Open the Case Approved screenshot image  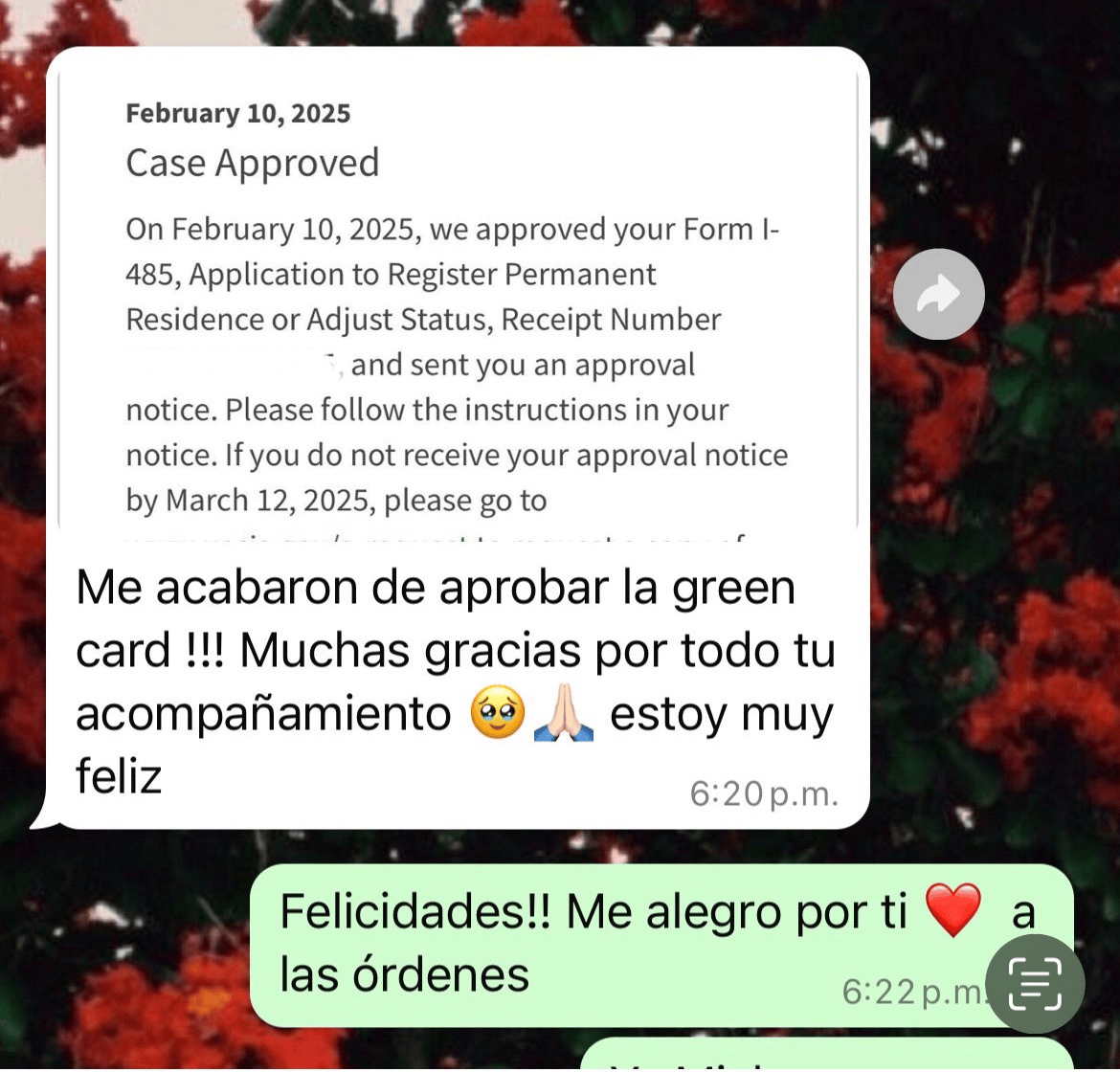coord(458,306)
